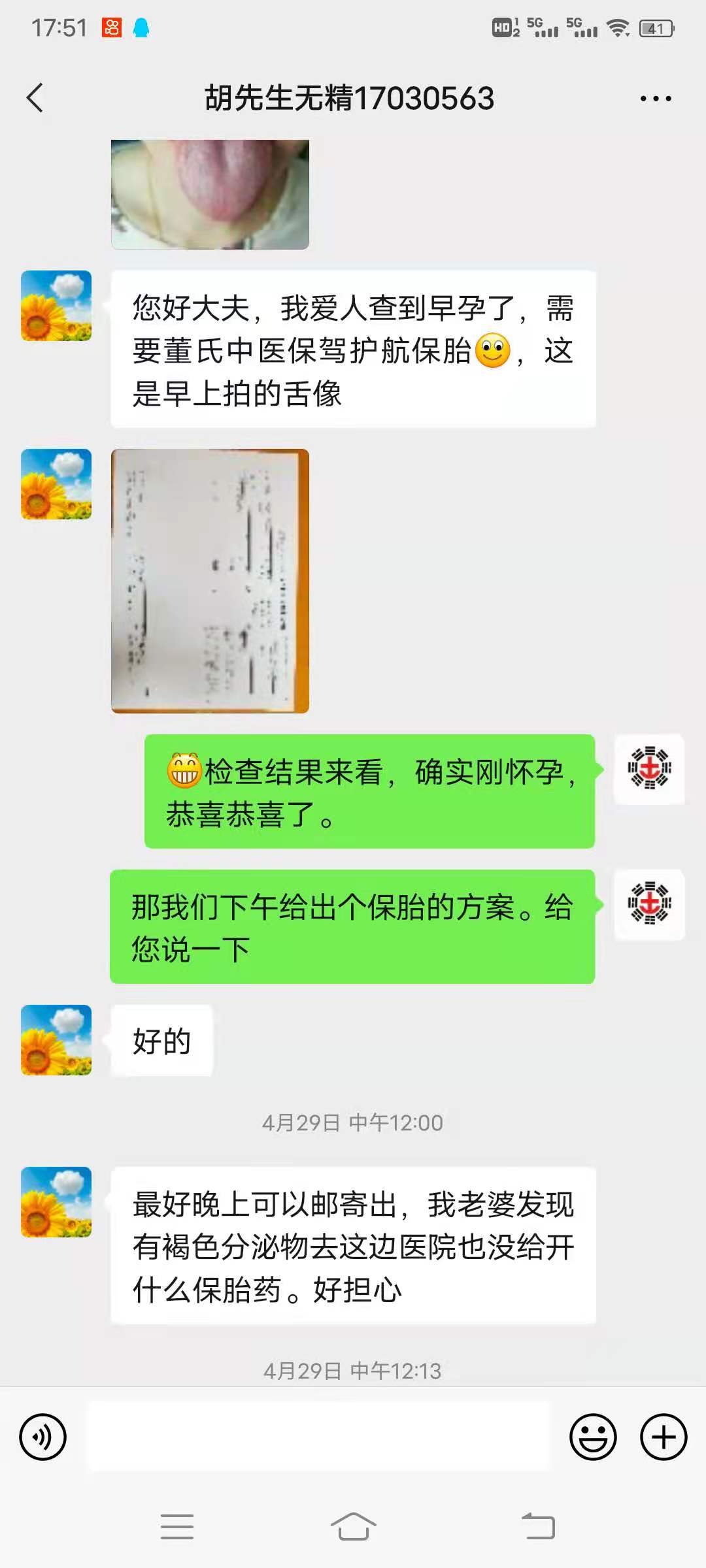
Task: Open the tongue photo at the top
Action: (x=210, y=194)
